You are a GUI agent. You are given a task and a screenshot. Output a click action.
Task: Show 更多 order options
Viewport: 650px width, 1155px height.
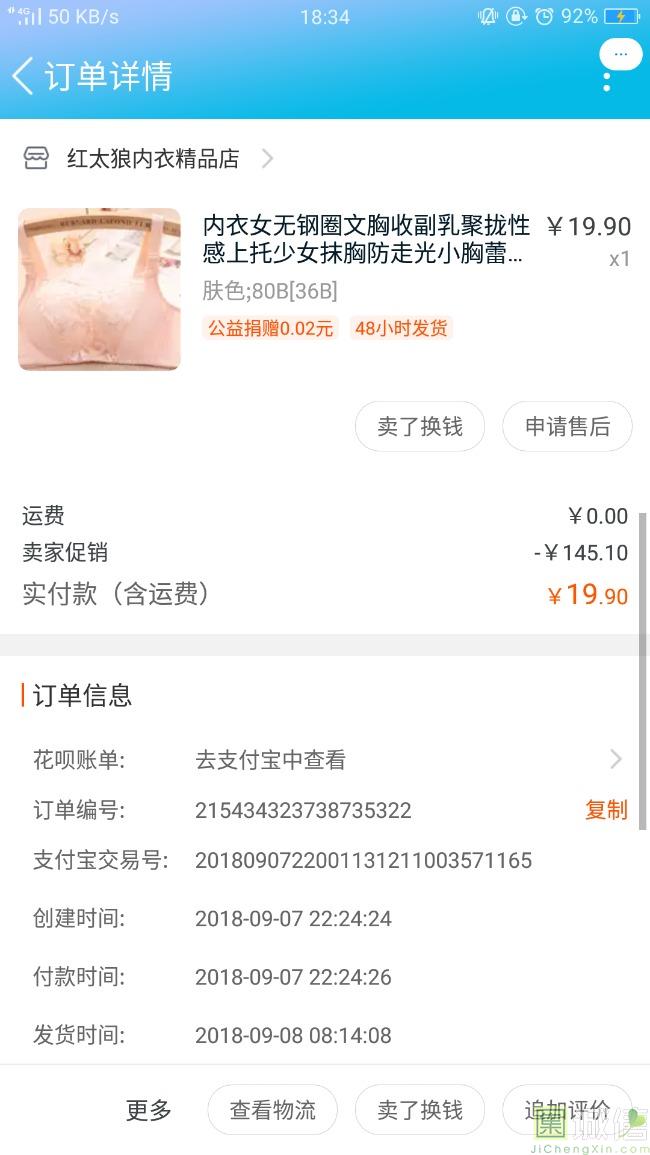pos(149,1110)
